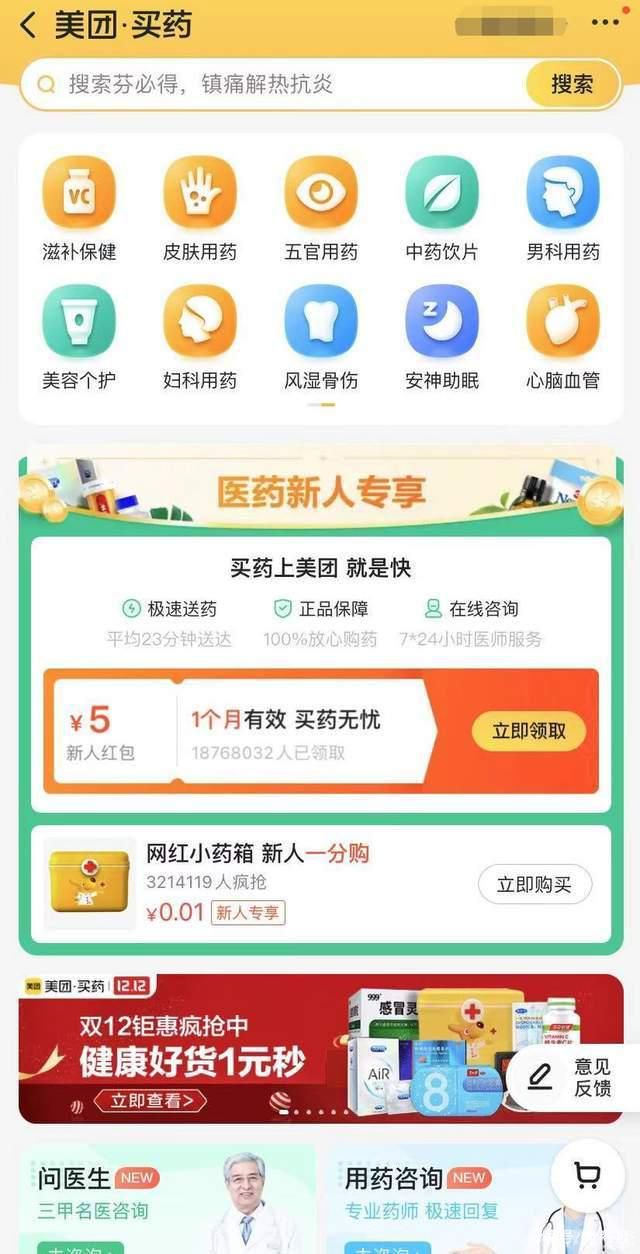Buy the 网红小药箱 via 立即购买

click(x=535, y=884)
